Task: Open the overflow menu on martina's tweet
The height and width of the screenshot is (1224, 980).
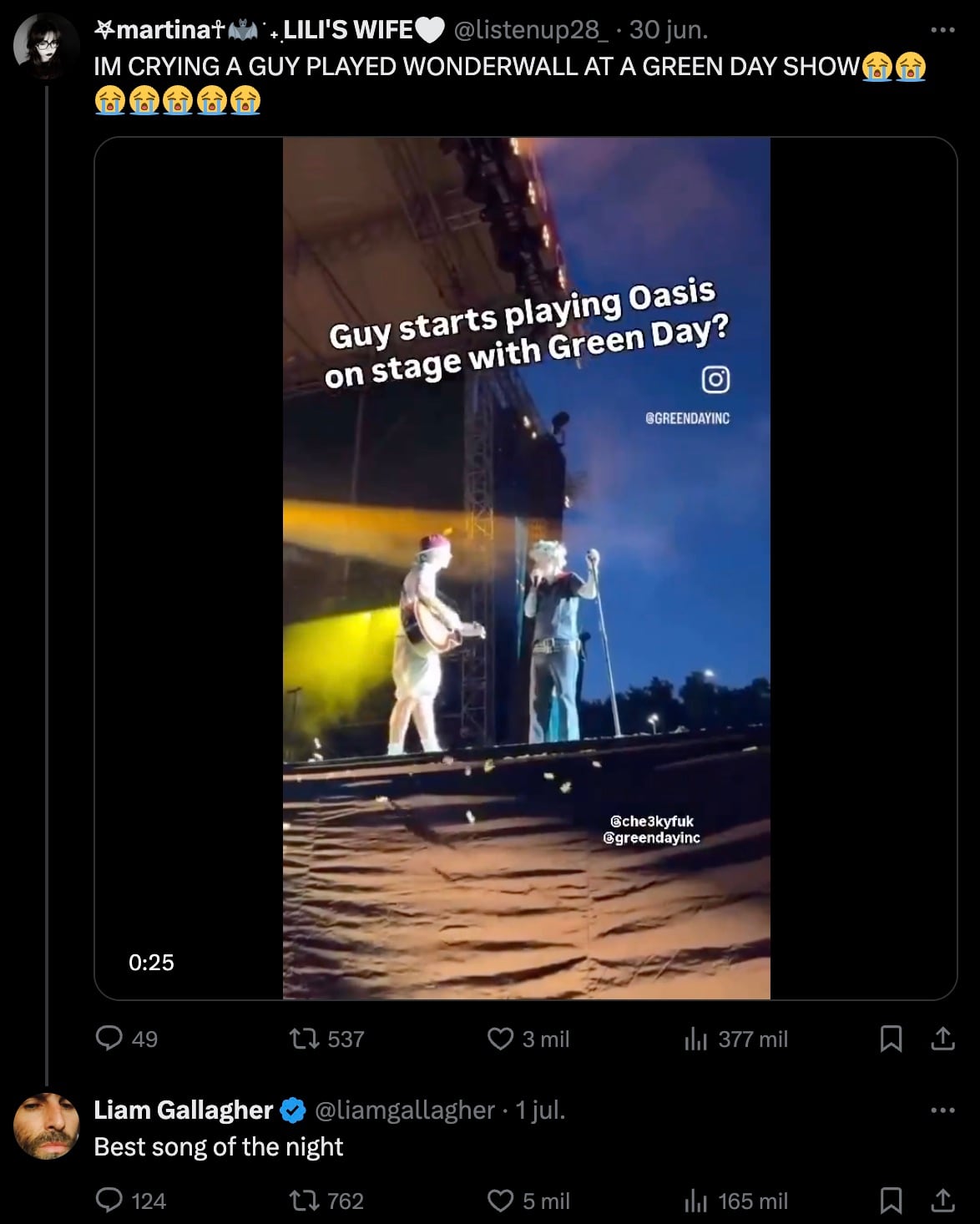Action: click(942, 30)
